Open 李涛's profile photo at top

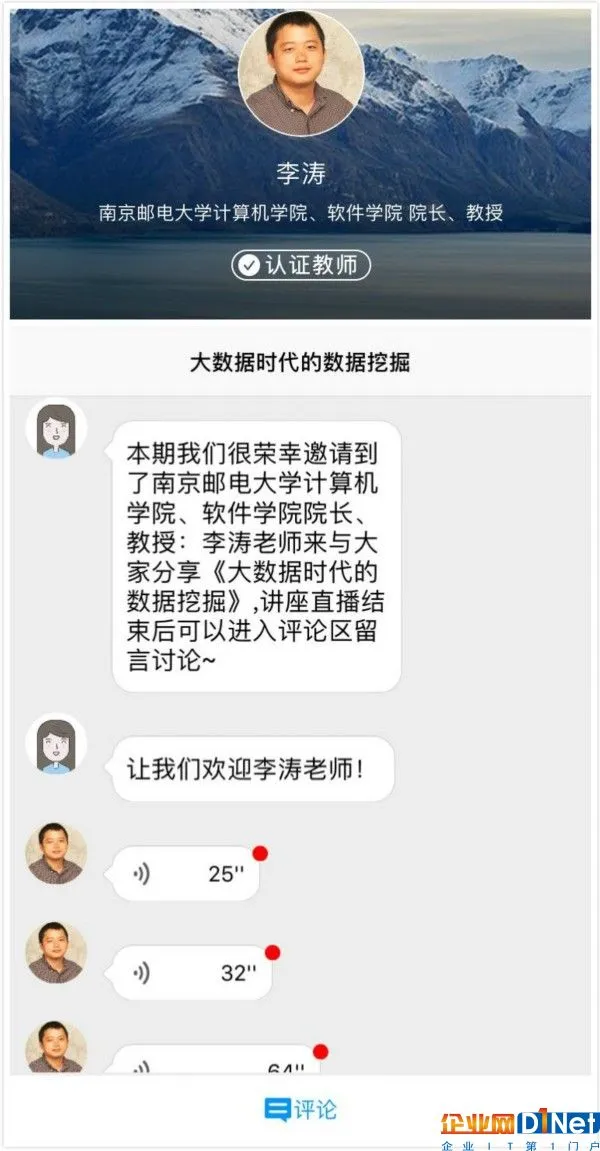pos(301,74)
